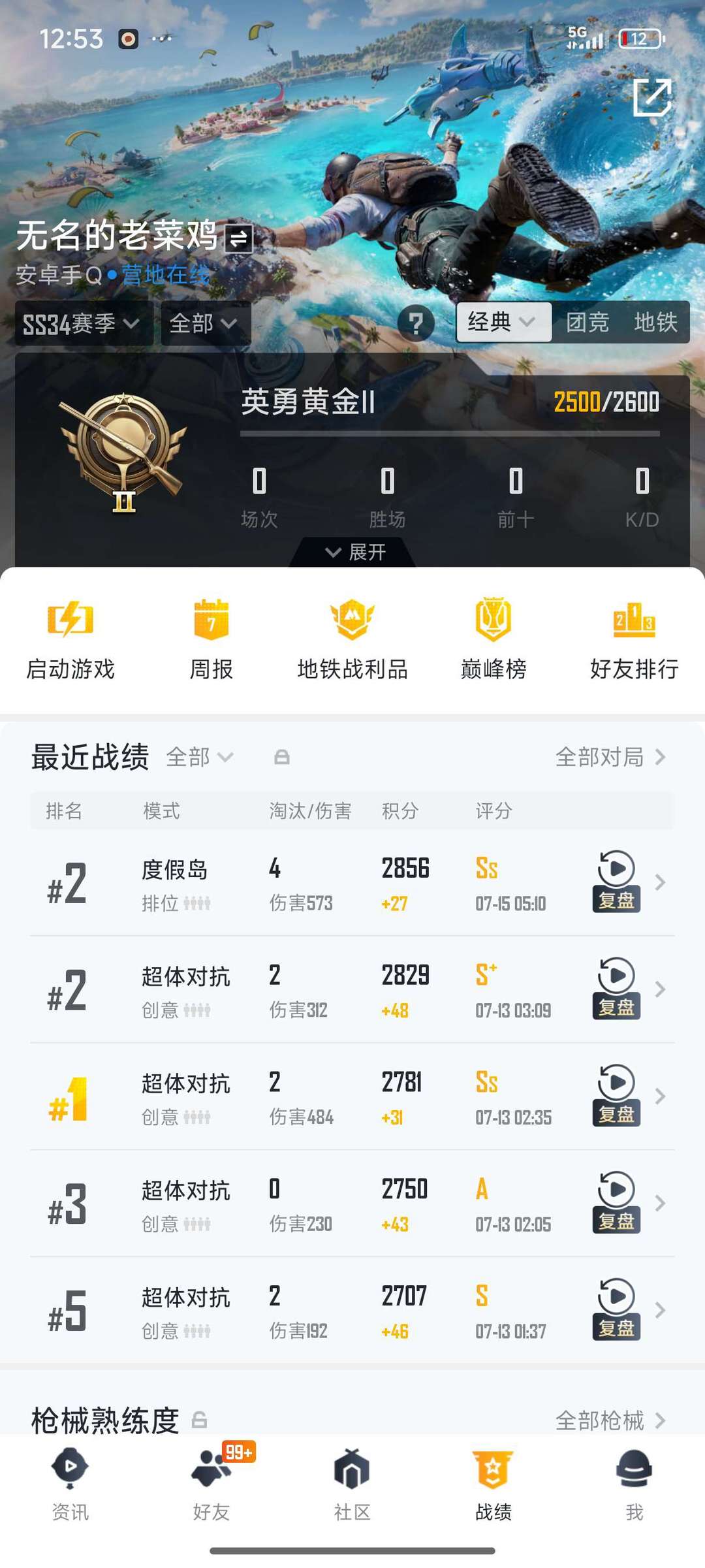The width and height of the screenshot is (705, 1568).
Task: Open 地铁战利品
Action: tap(352, 640)
